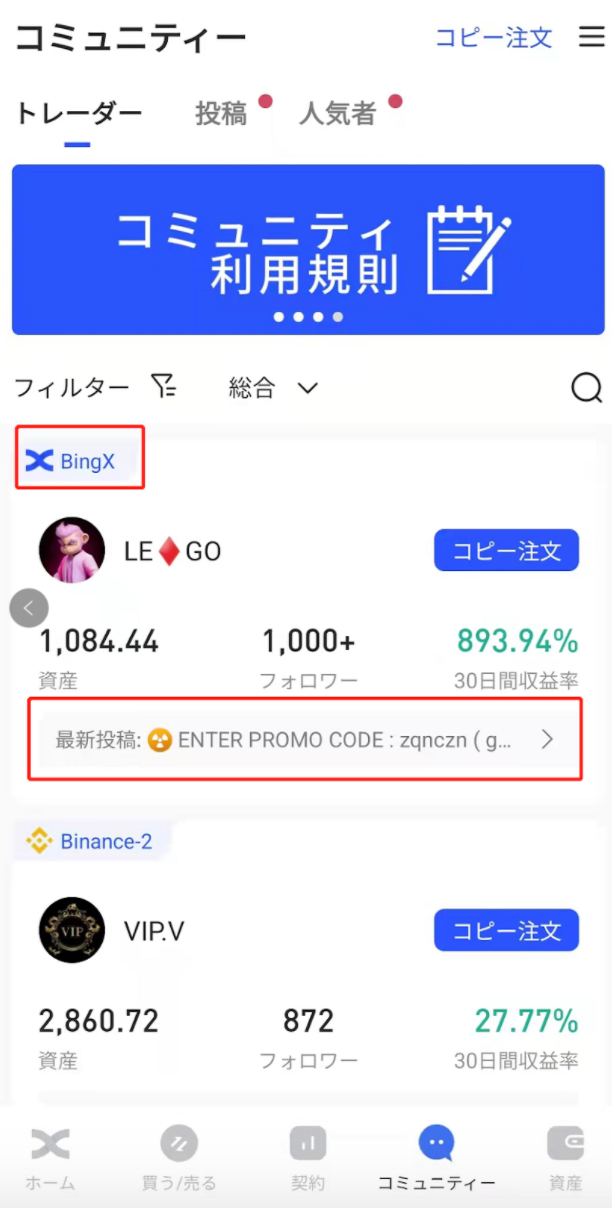The image size is (612, 1208).
Task: Copy orders from trader VIP.V
Action: tap(506, 930)
